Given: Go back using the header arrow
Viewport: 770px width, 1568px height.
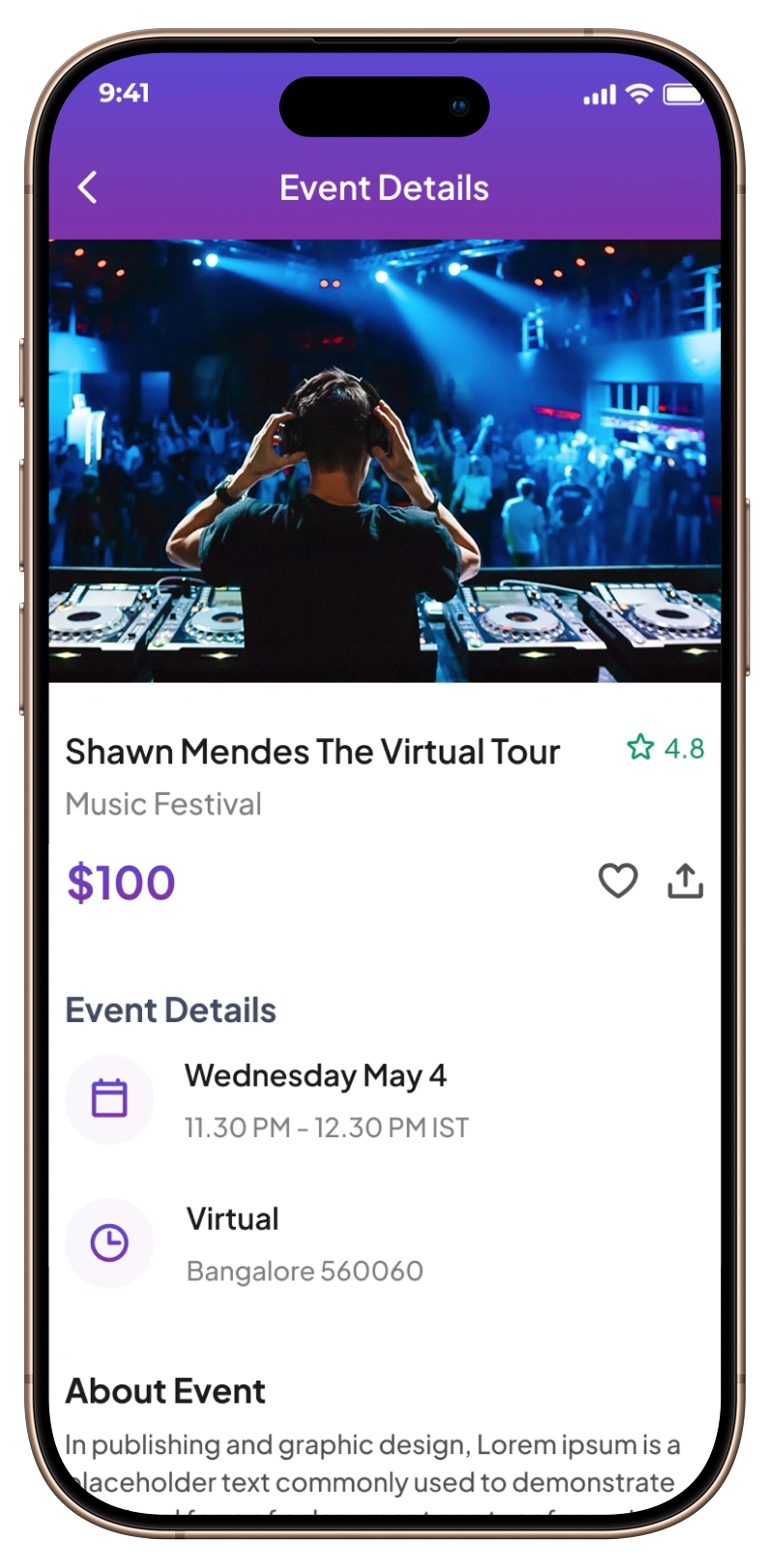Looking at the screenshot, I should tap(88, 187).
